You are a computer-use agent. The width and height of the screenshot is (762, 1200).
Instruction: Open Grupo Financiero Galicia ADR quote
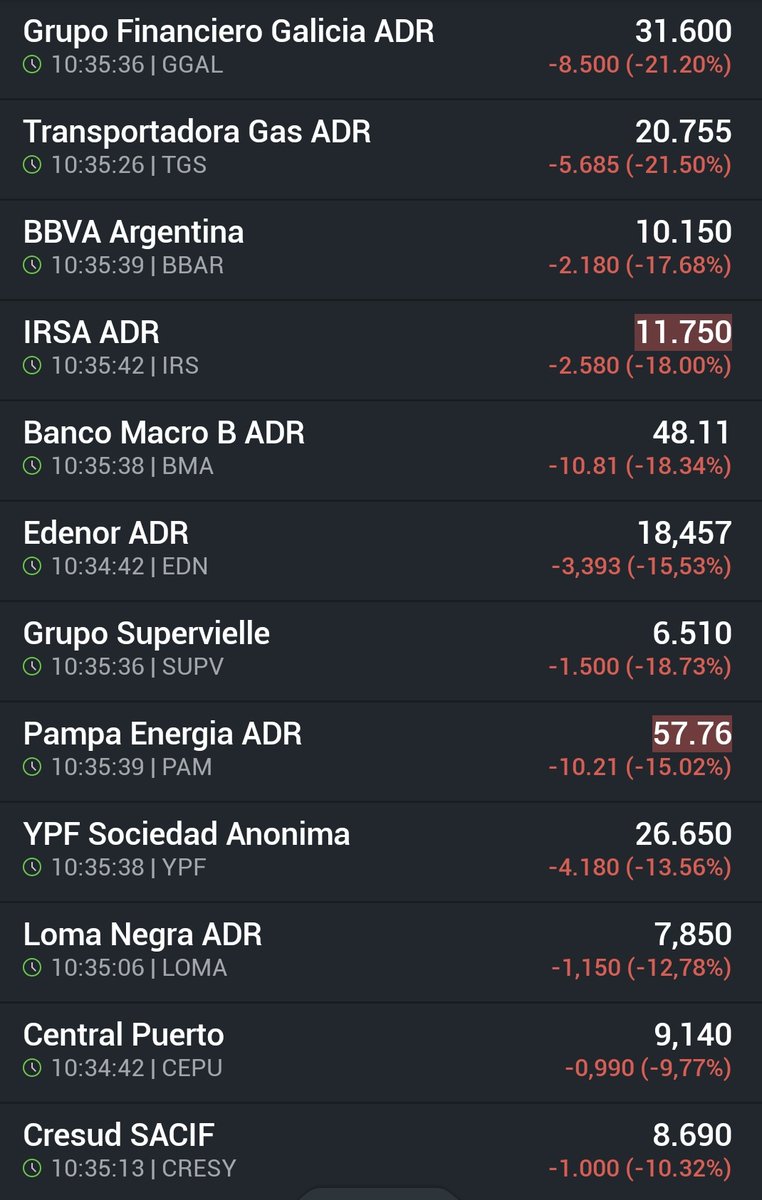coord(229,32)
